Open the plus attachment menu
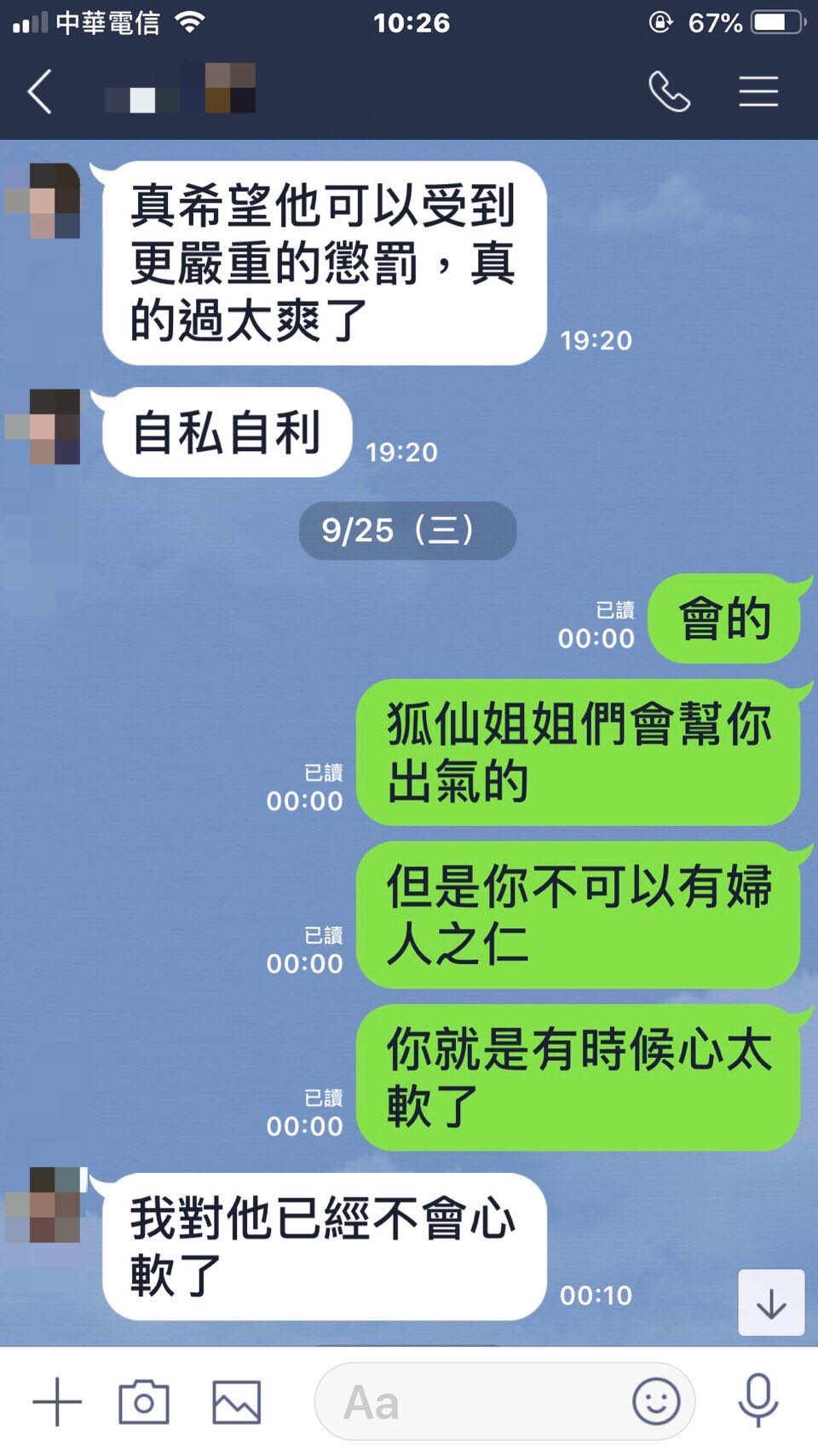The image size is (818, 1456). [57, 1401]
